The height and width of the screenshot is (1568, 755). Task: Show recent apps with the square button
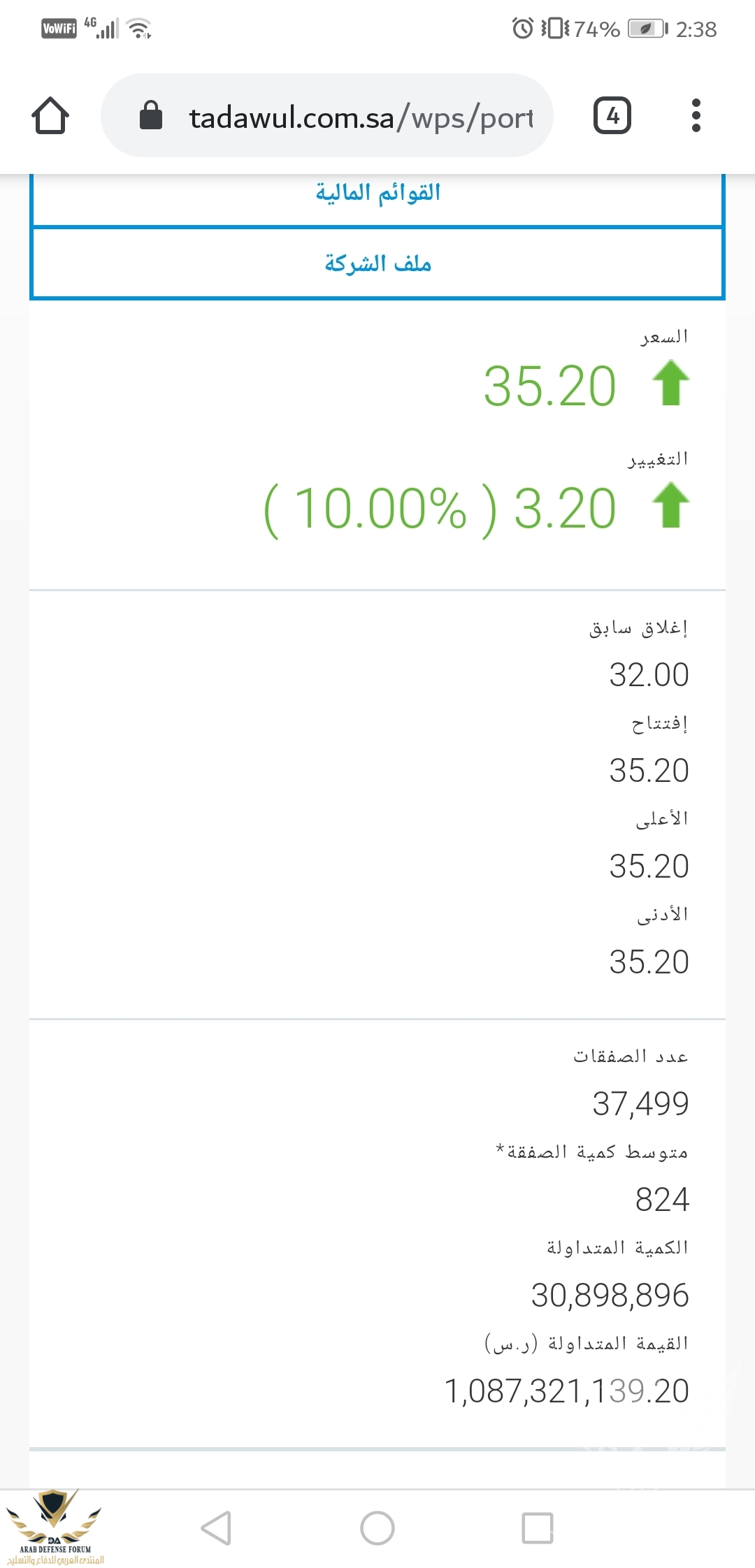[x=538, y=1527]
